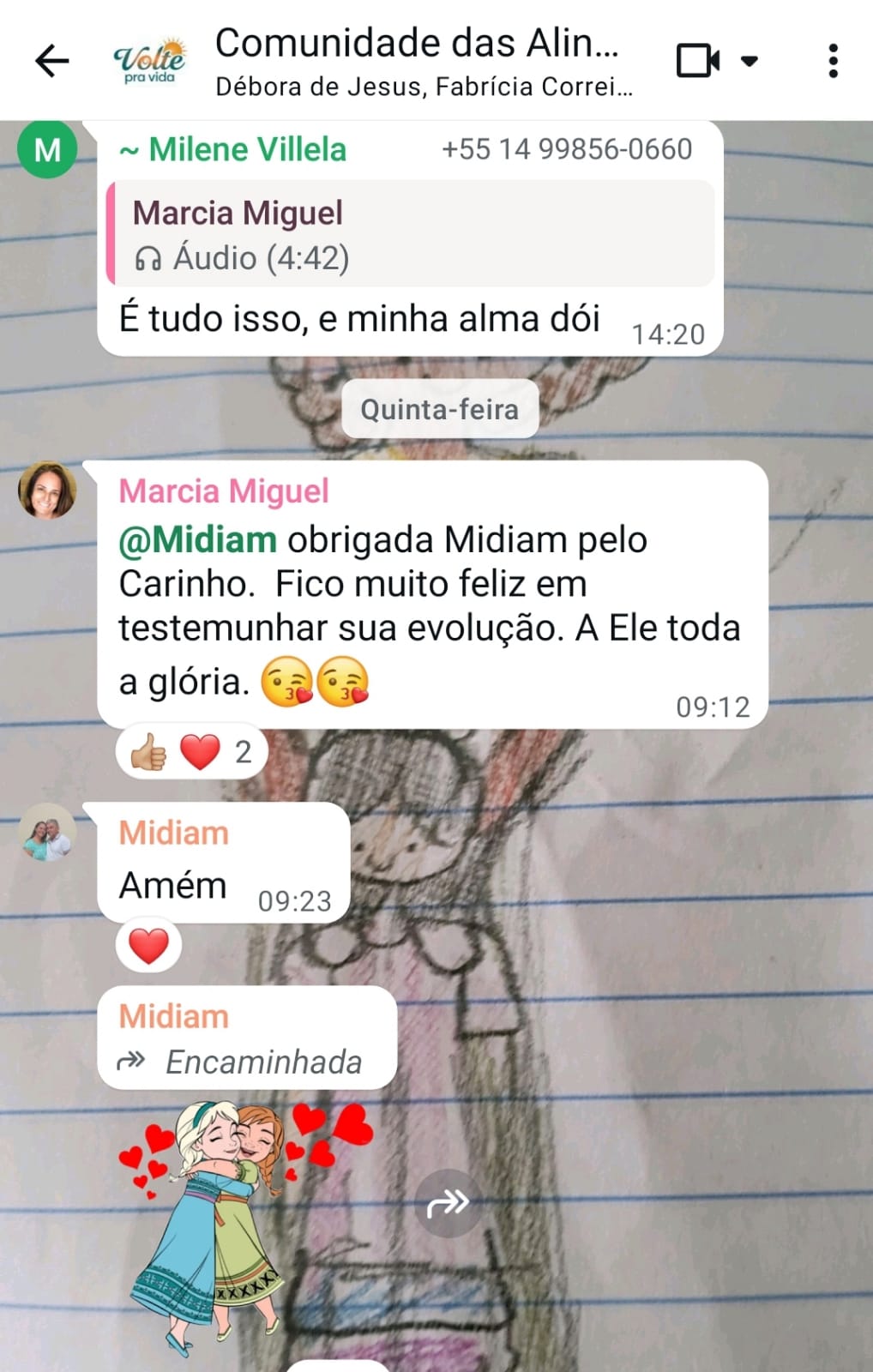Open Marcia Miguel's profile photo
This screenshot has width=873, height=1372.
47,490
